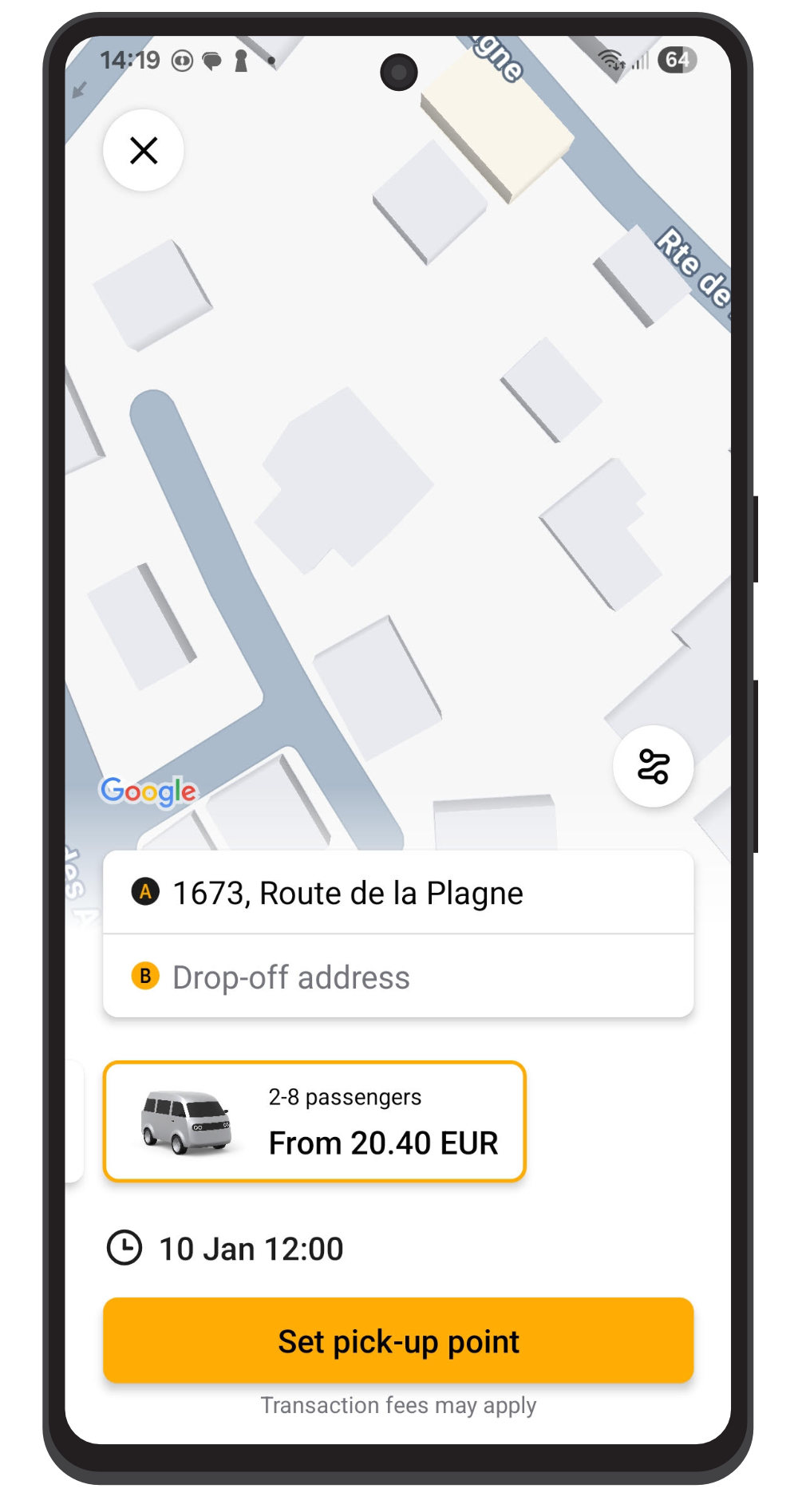Open the 10 Jan 12:00 date picker
The image size is (798, 1512).
(x=254, y=1247)
